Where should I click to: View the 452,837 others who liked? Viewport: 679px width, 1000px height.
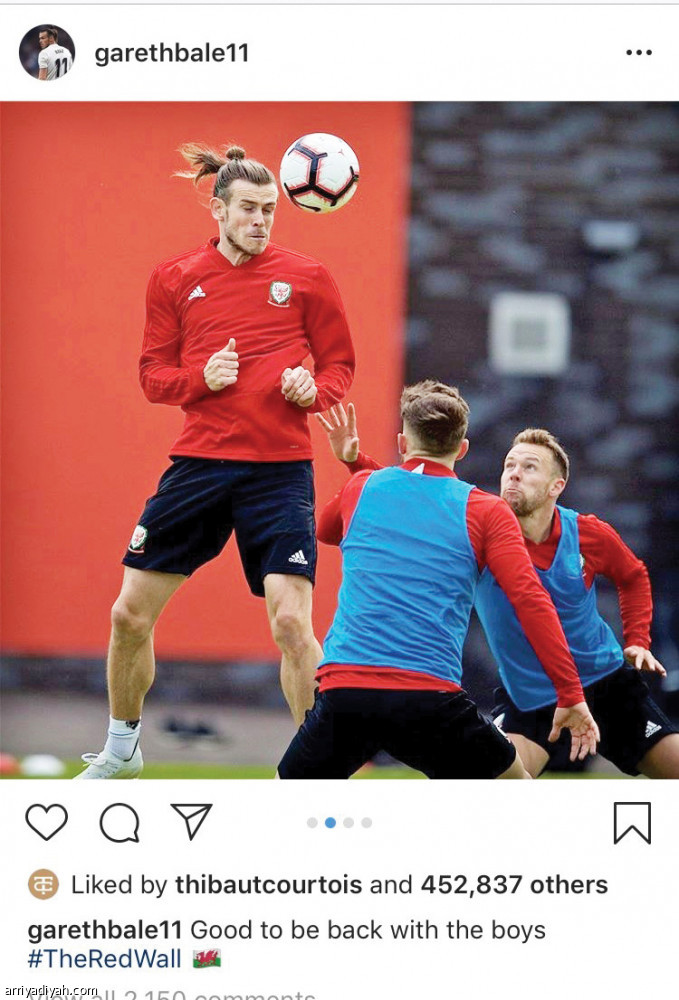click(x=513, y=885)
